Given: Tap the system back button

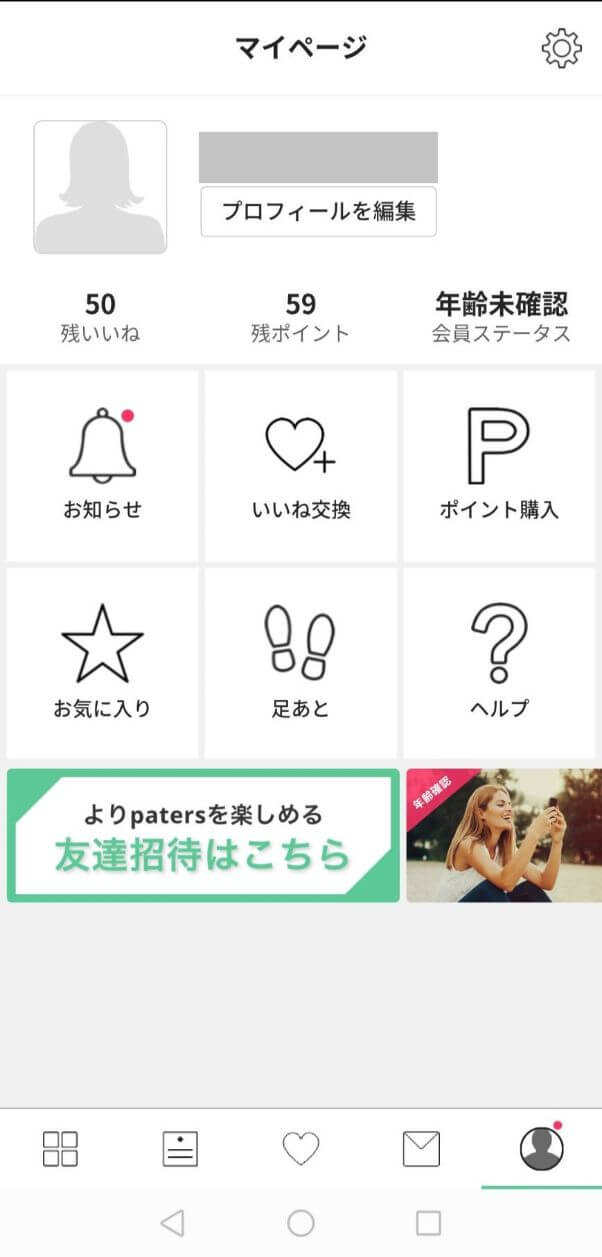Looking at the screenshot, I should (x=173, y=1222).
